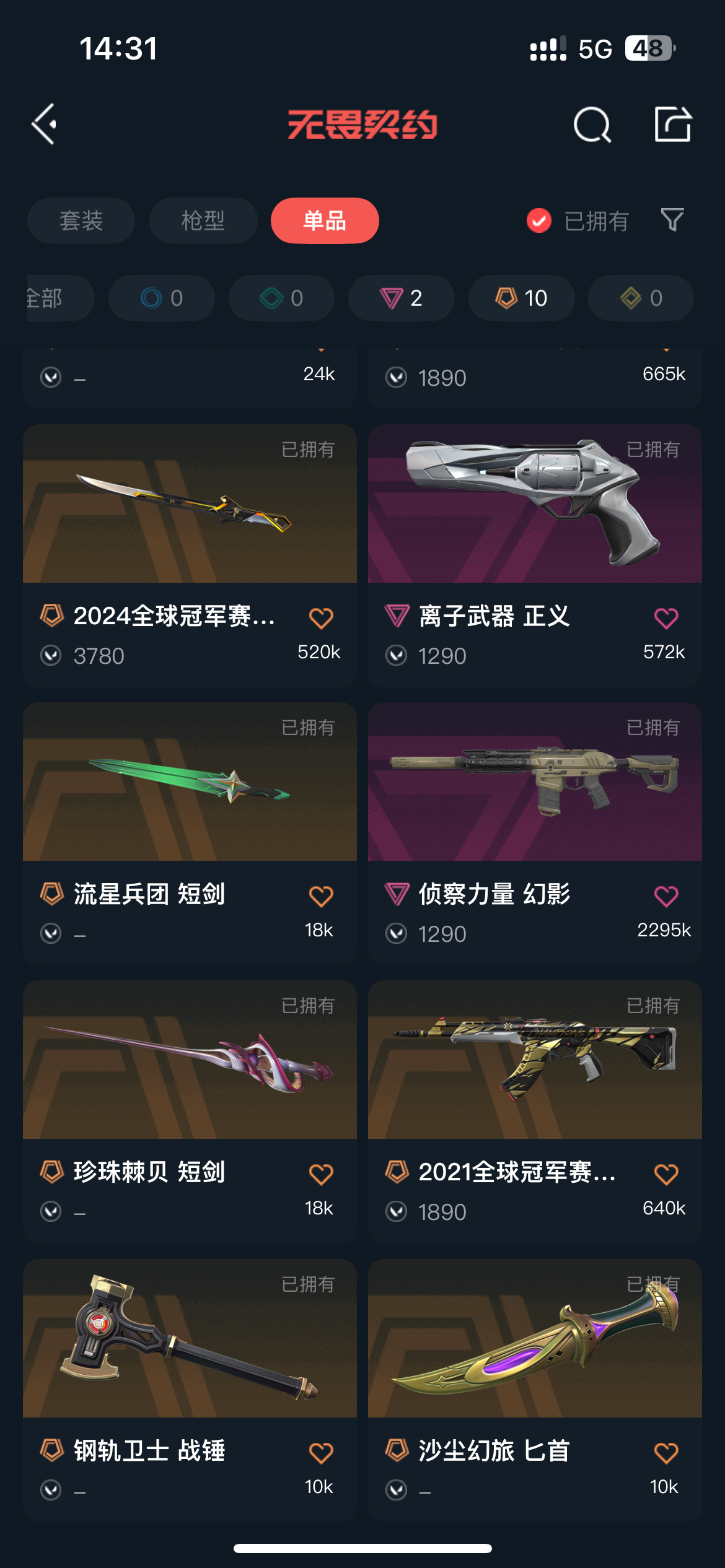The height and width of the screenshot is (1568, 725).
Task: Select the 单品 tab
Action: (325, 221)
